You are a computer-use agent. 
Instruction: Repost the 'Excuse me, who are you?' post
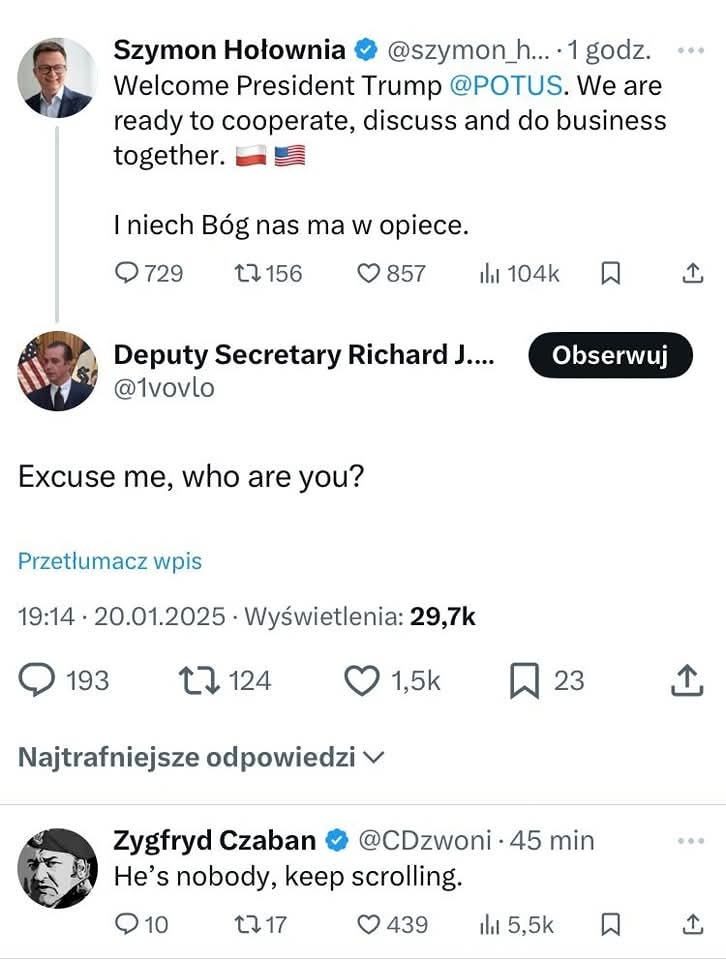pos(194,681)
